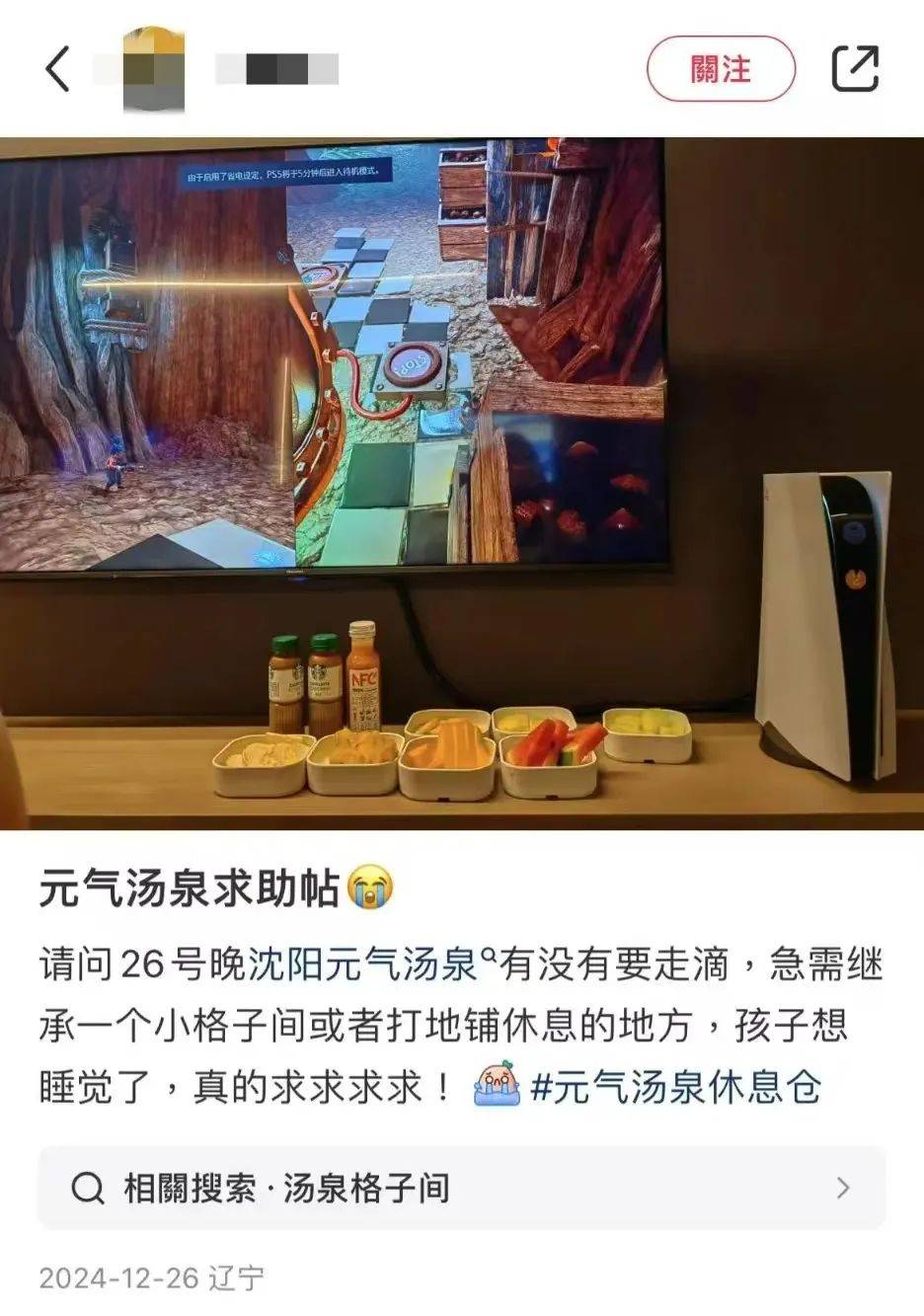Follow the author with 關注 button
Viewport: 924px width, 1316px height.
tap(721, 69)
